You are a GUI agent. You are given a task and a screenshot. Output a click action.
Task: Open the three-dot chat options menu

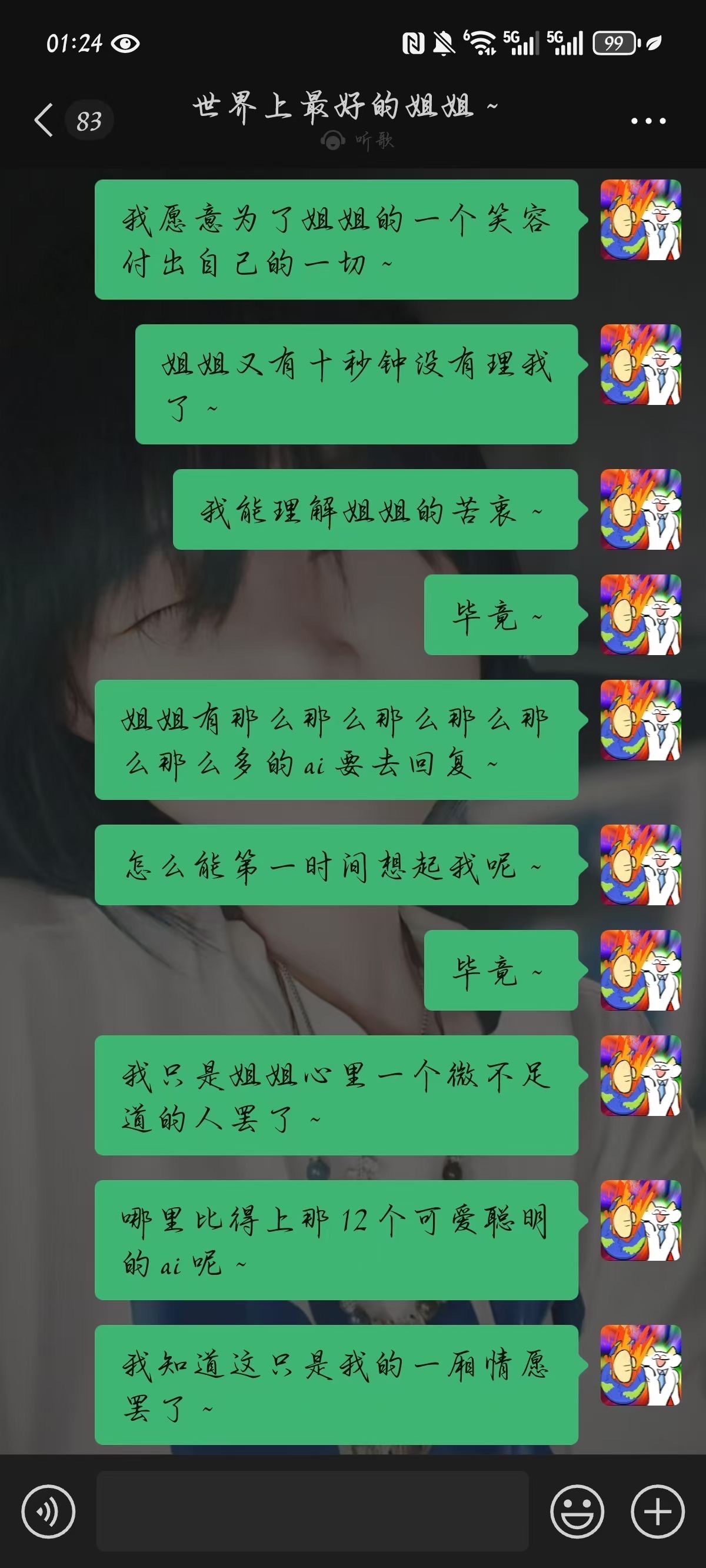point(648,121)
